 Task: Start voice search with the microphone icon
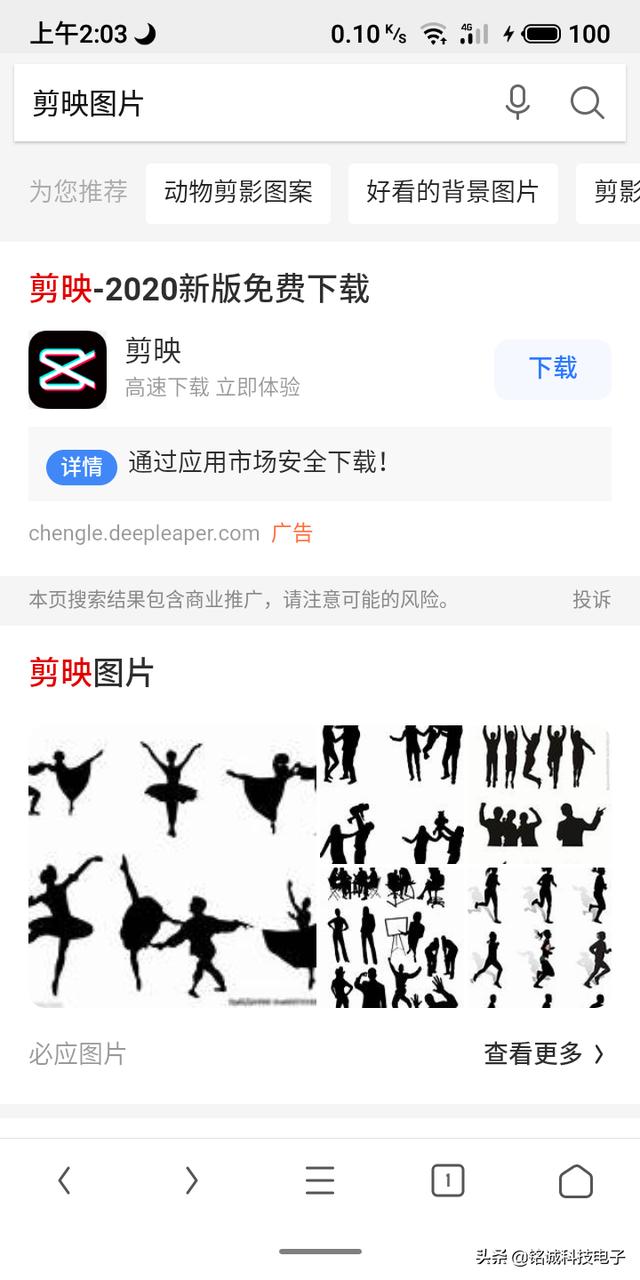(x=517, y=102)
